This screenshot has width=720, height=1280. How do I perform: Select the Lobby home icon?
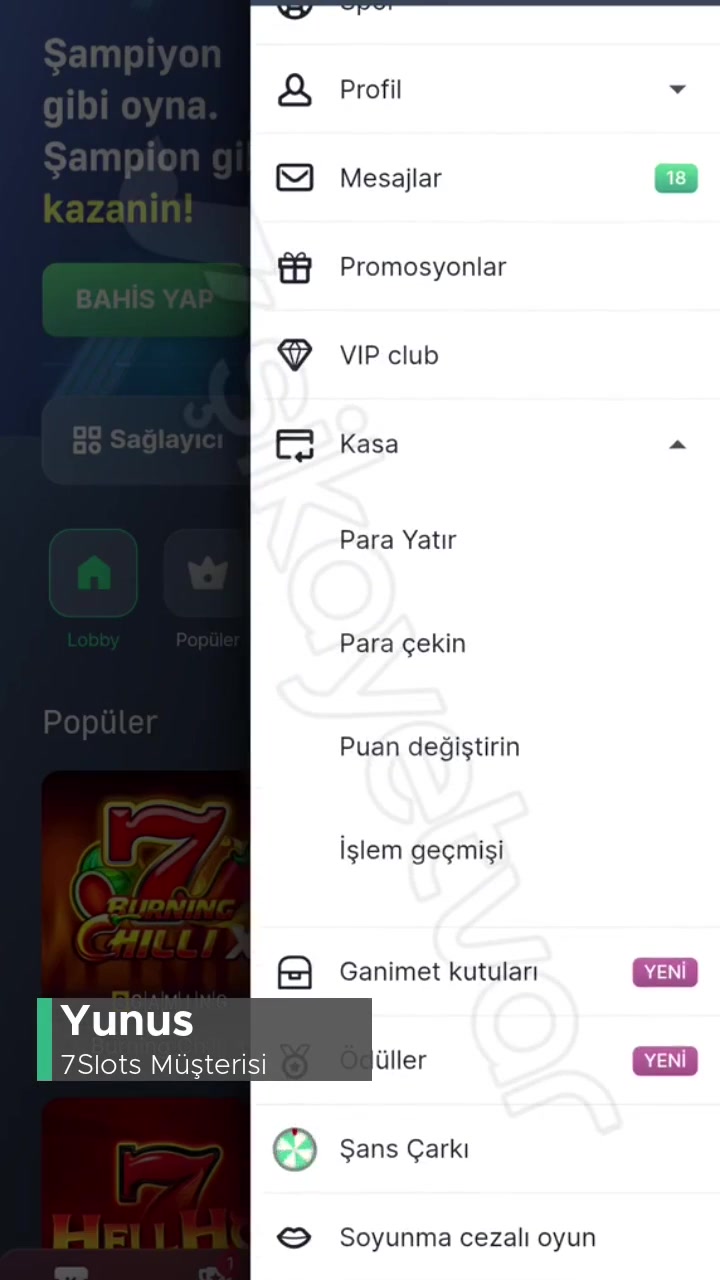[93, 572]
